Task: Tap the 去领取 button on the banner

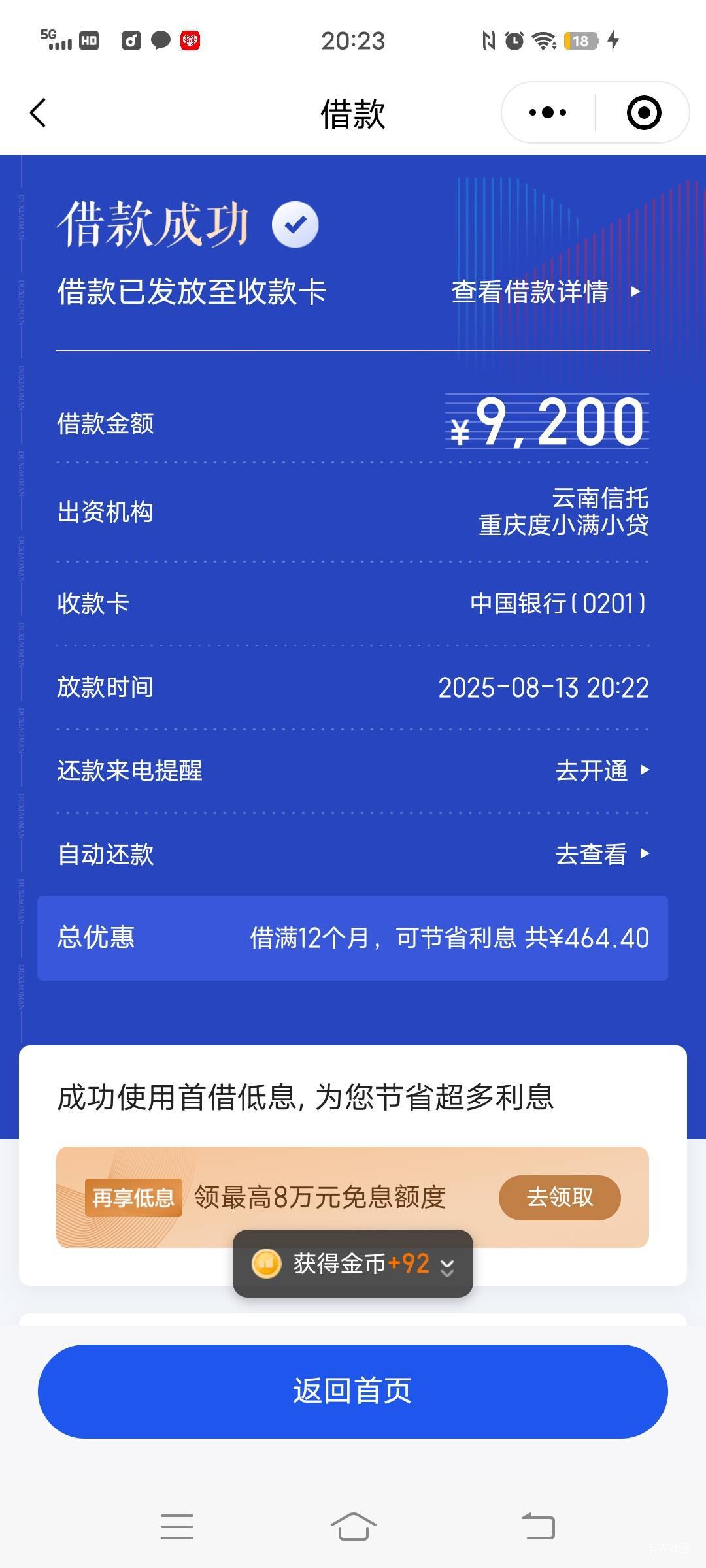Action: (x=560, y=1198)
